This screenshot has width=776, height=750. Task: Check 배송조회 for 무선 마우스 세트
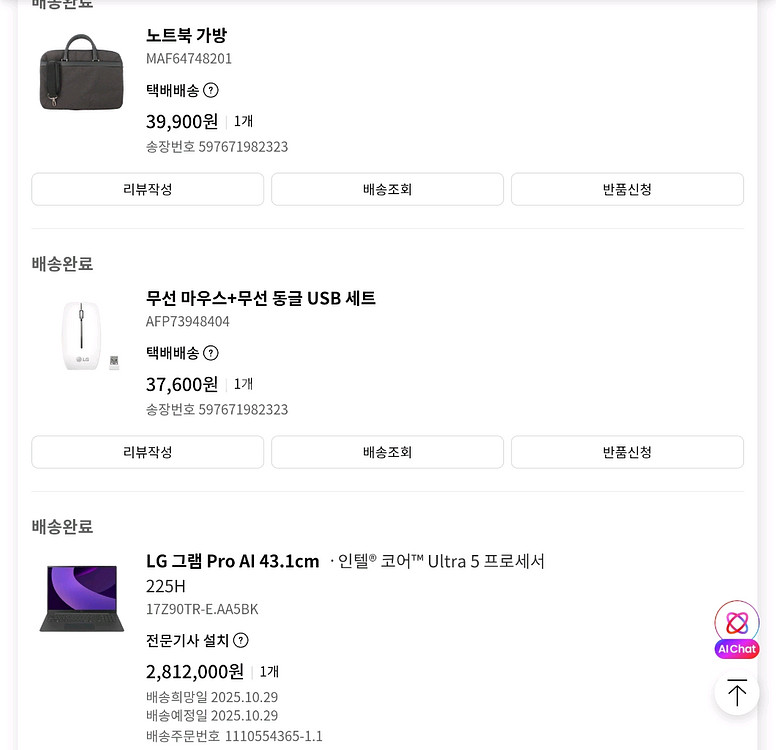click(x=387, y=452)
